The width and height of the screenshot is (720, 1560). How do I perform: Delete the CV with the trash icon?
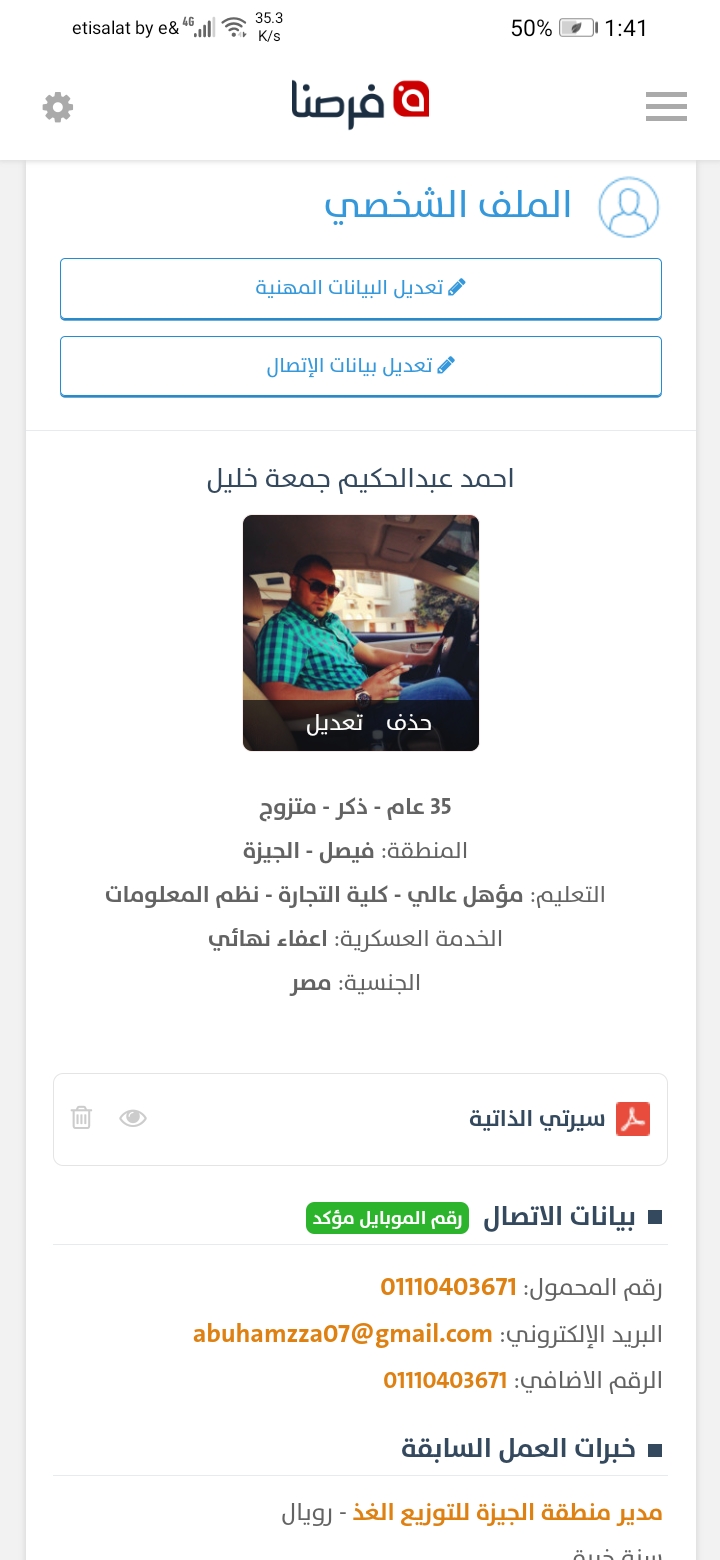(82, 1118)
